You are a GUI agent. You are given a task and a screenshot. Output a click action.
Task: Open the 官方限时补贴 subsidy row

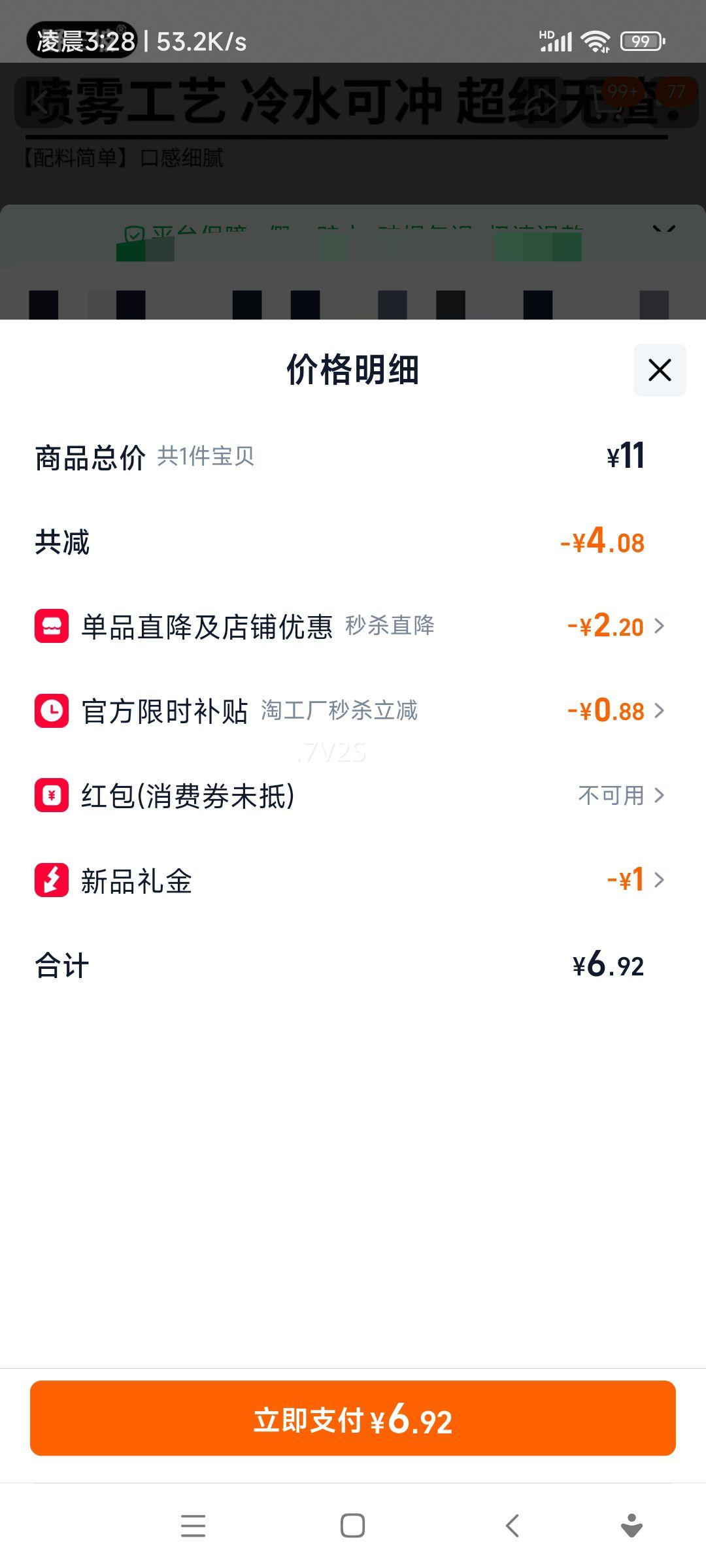click(353, 711)
